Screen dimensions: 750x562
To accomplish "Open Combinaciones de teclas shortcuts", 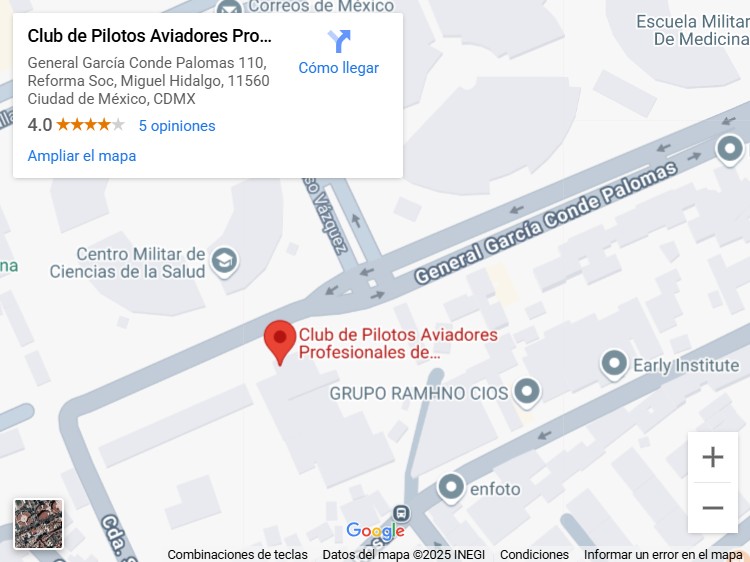I will coord(237,554).
